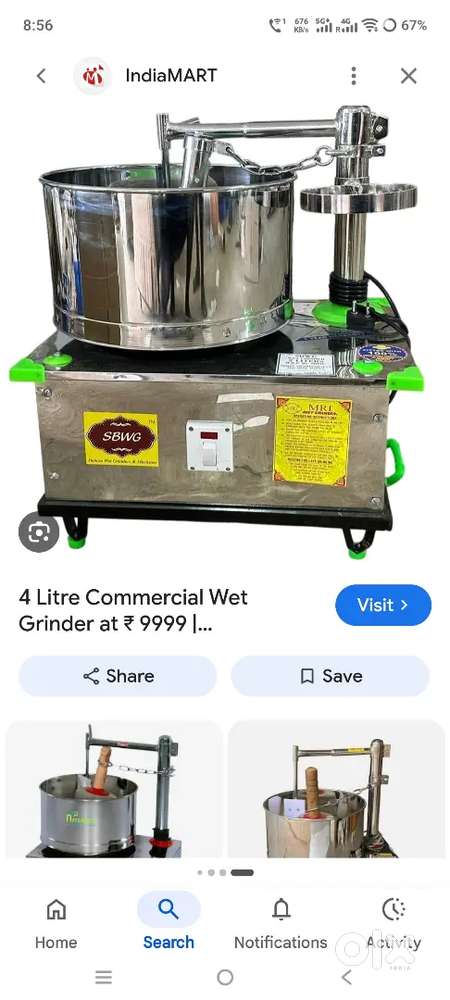450x1000 pixels.
Task: Save this image to collection
Action: (x=330, y=676)
